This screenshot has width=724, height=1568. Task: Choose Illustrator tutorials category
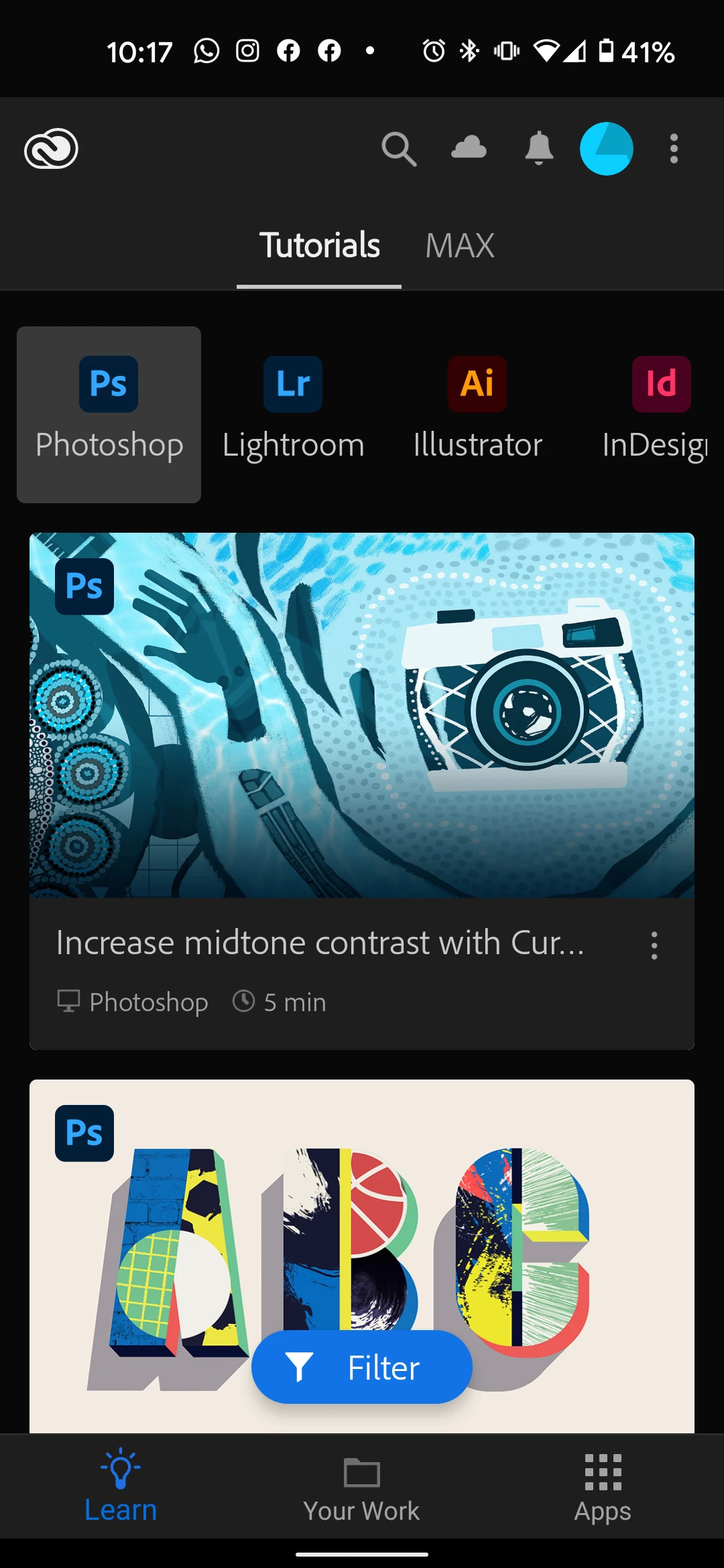tap(477, 414)
